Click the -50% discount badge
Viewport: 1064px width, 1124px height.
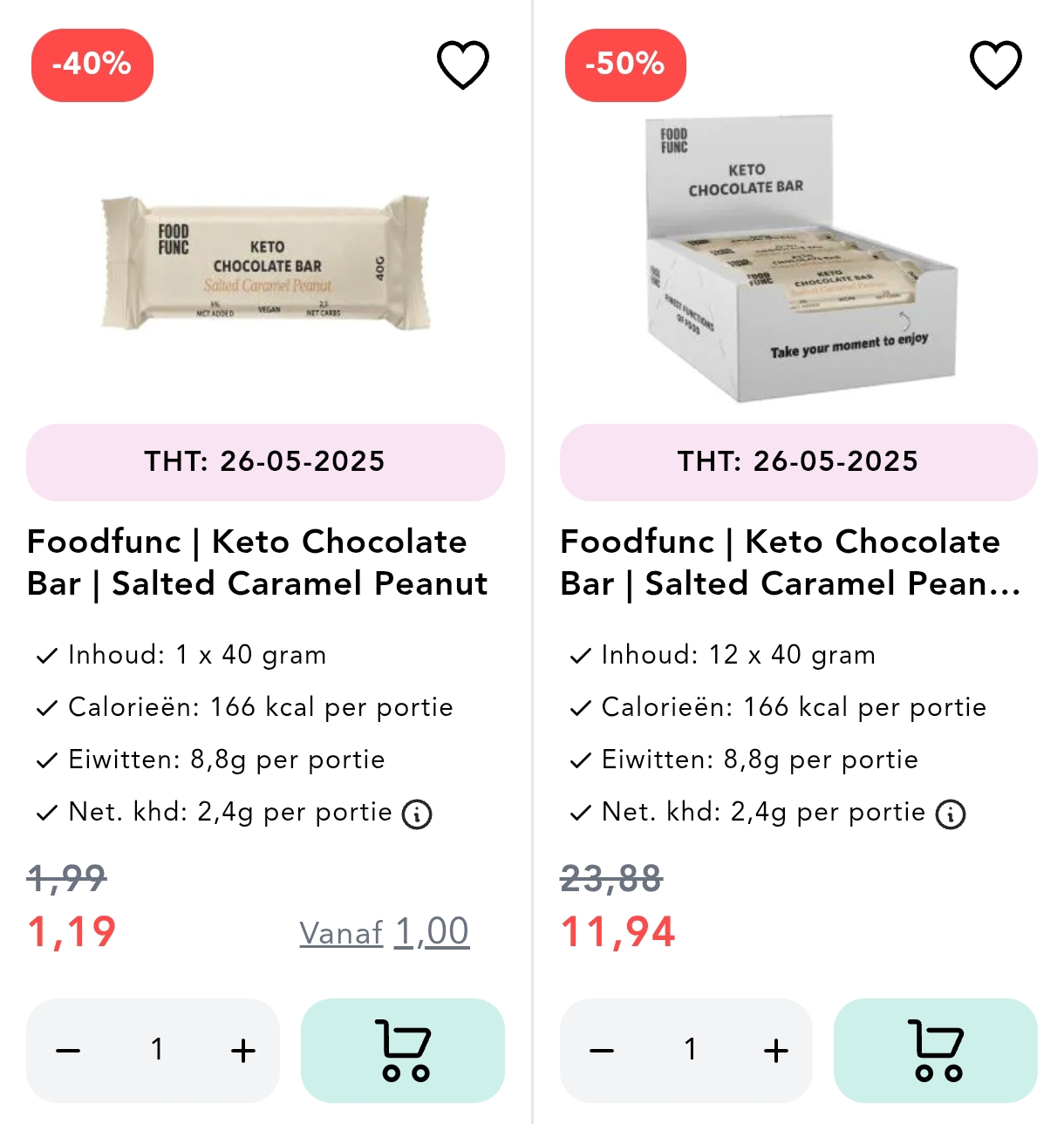pos(624,64)
